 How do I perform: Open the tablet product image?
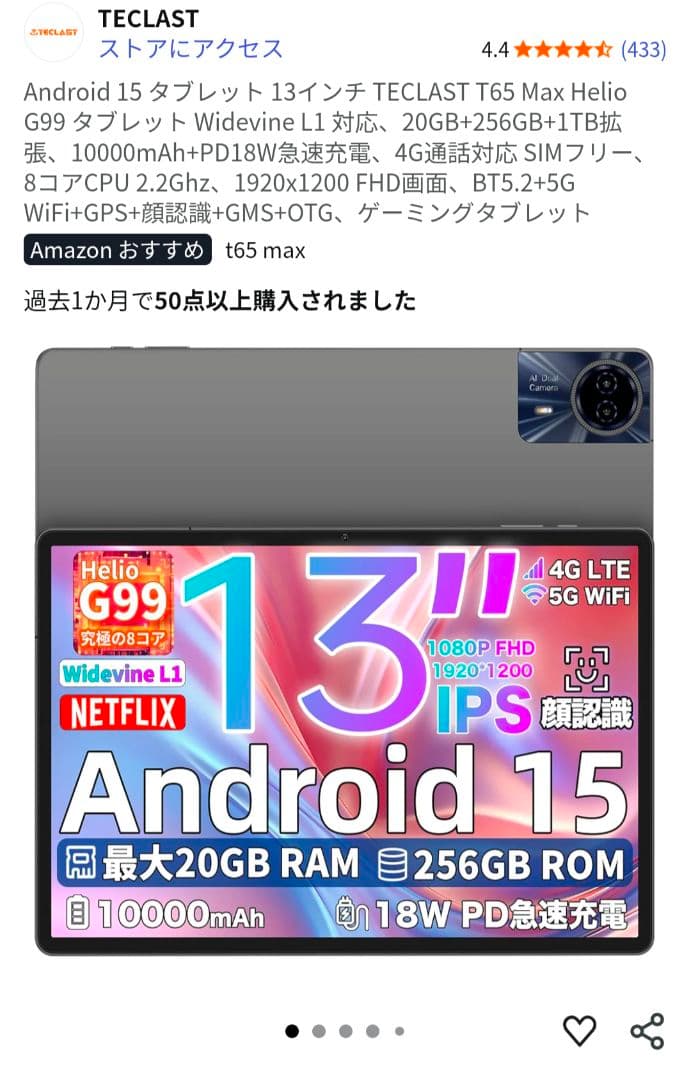[345, 650]
